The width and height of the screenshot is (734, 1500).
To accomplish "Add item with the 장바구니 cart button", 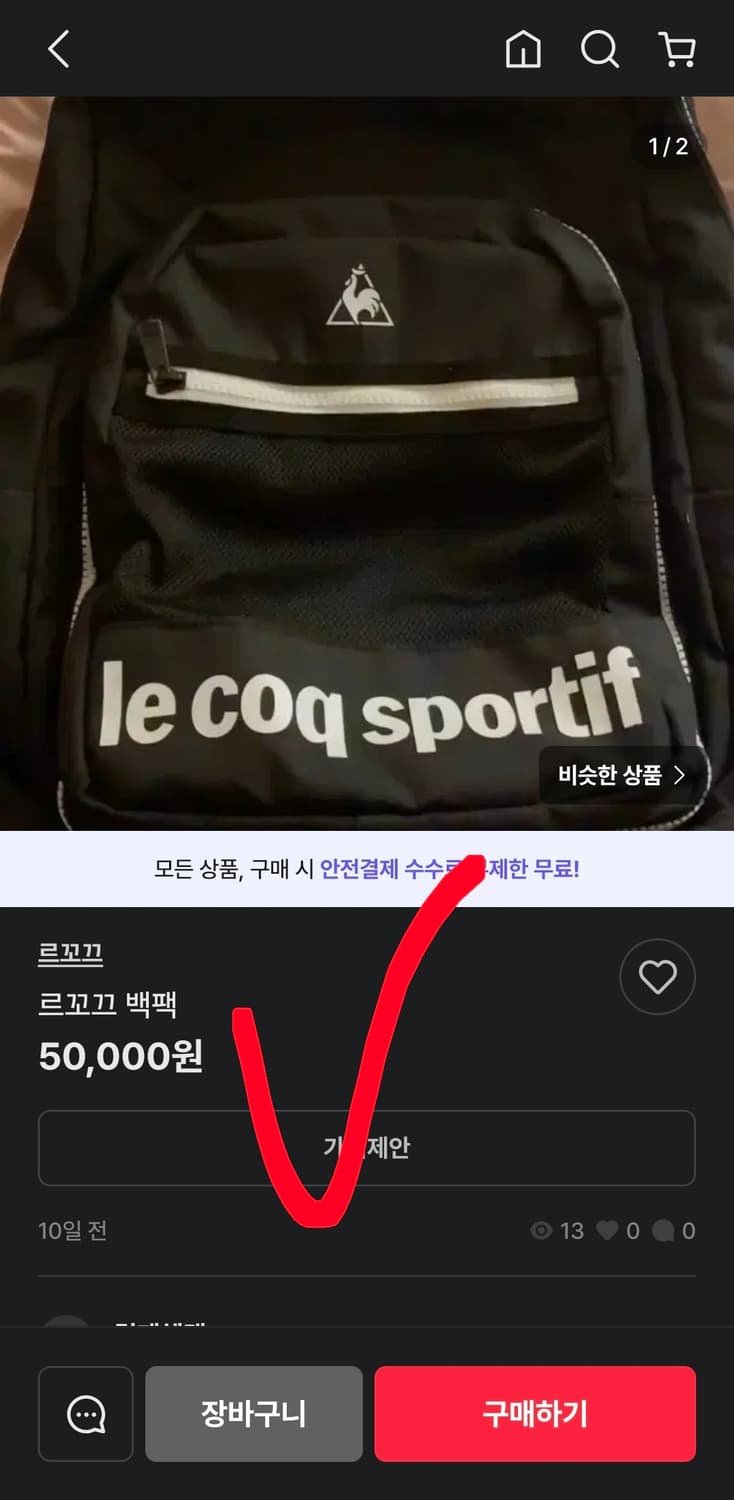I will 254,1413.
